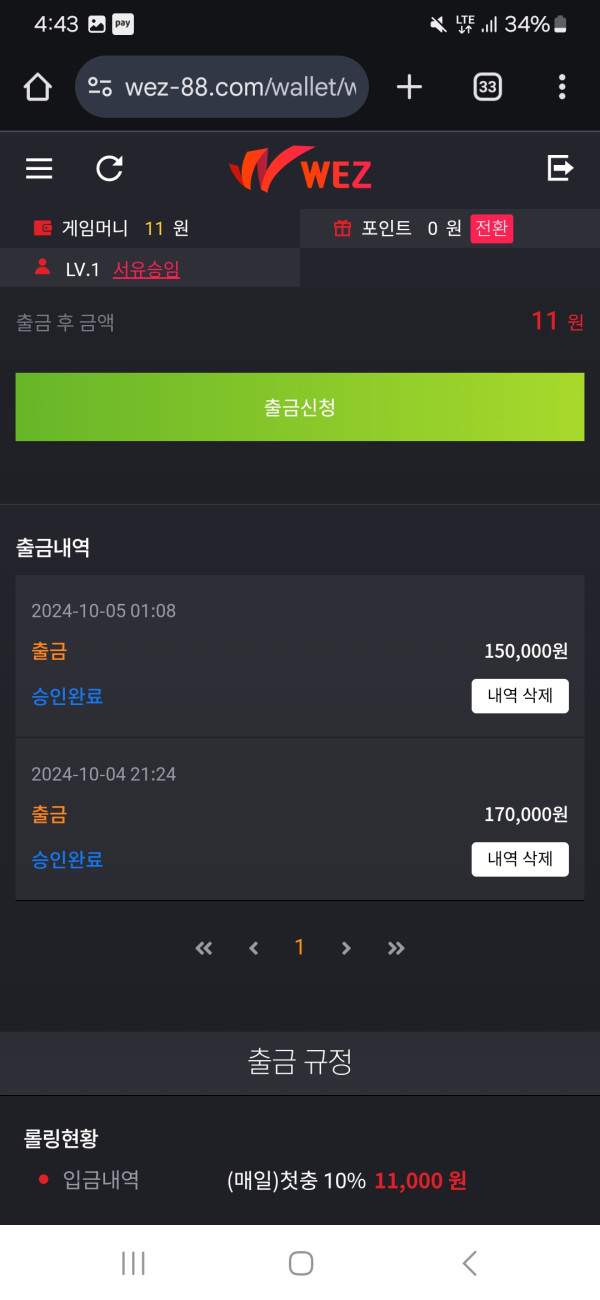The image size is (600, 1300).
Task: Open the browser overflow menu
Action: point(562,87)
